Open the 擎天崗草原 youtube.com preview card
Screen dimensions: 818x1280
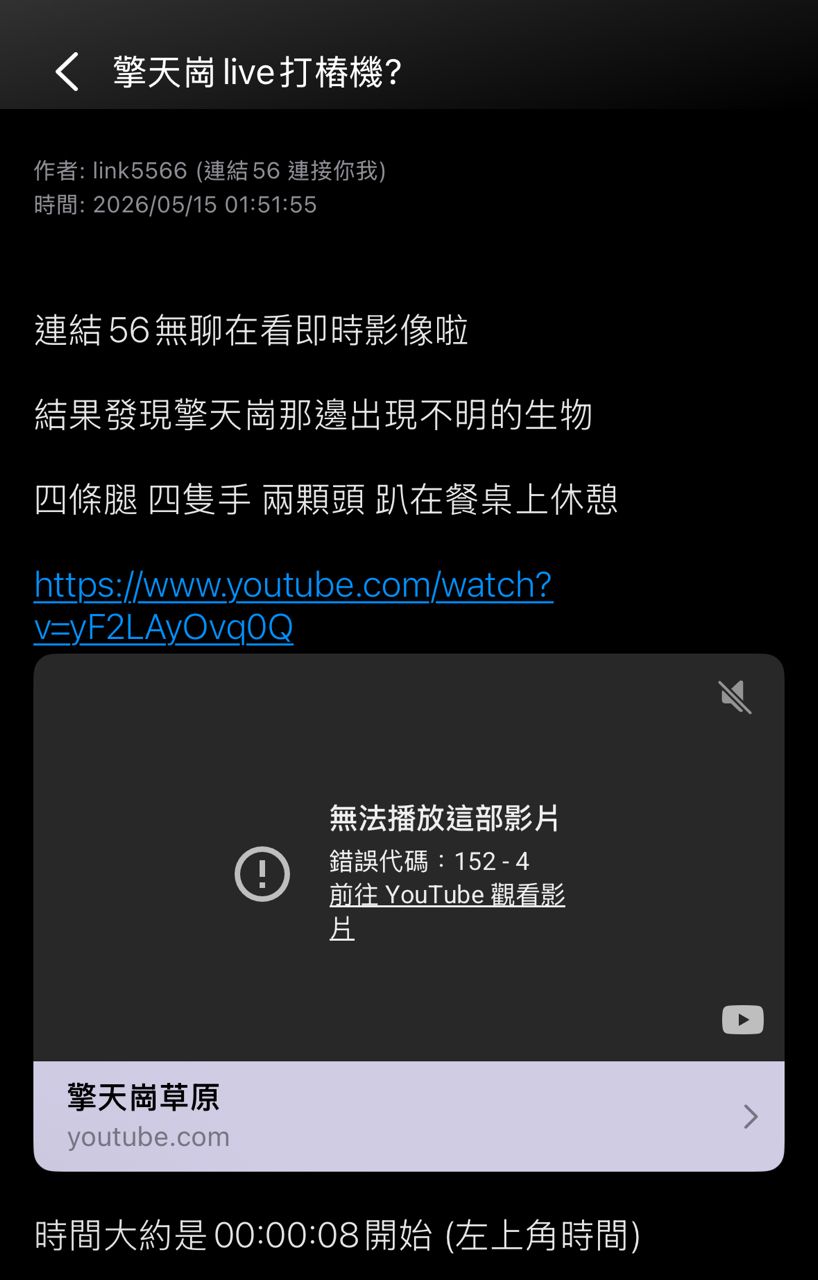(x=409, y=1116)
